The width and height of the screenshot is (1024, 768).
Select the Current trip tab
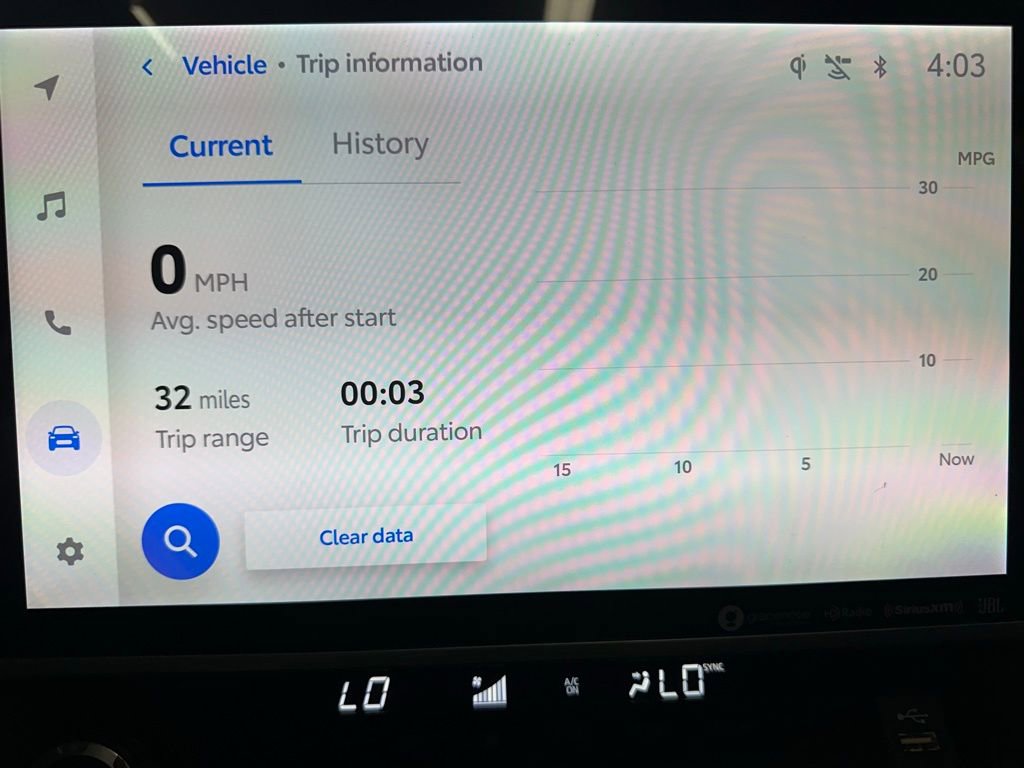pyautogui.click(x=221, y=146)
